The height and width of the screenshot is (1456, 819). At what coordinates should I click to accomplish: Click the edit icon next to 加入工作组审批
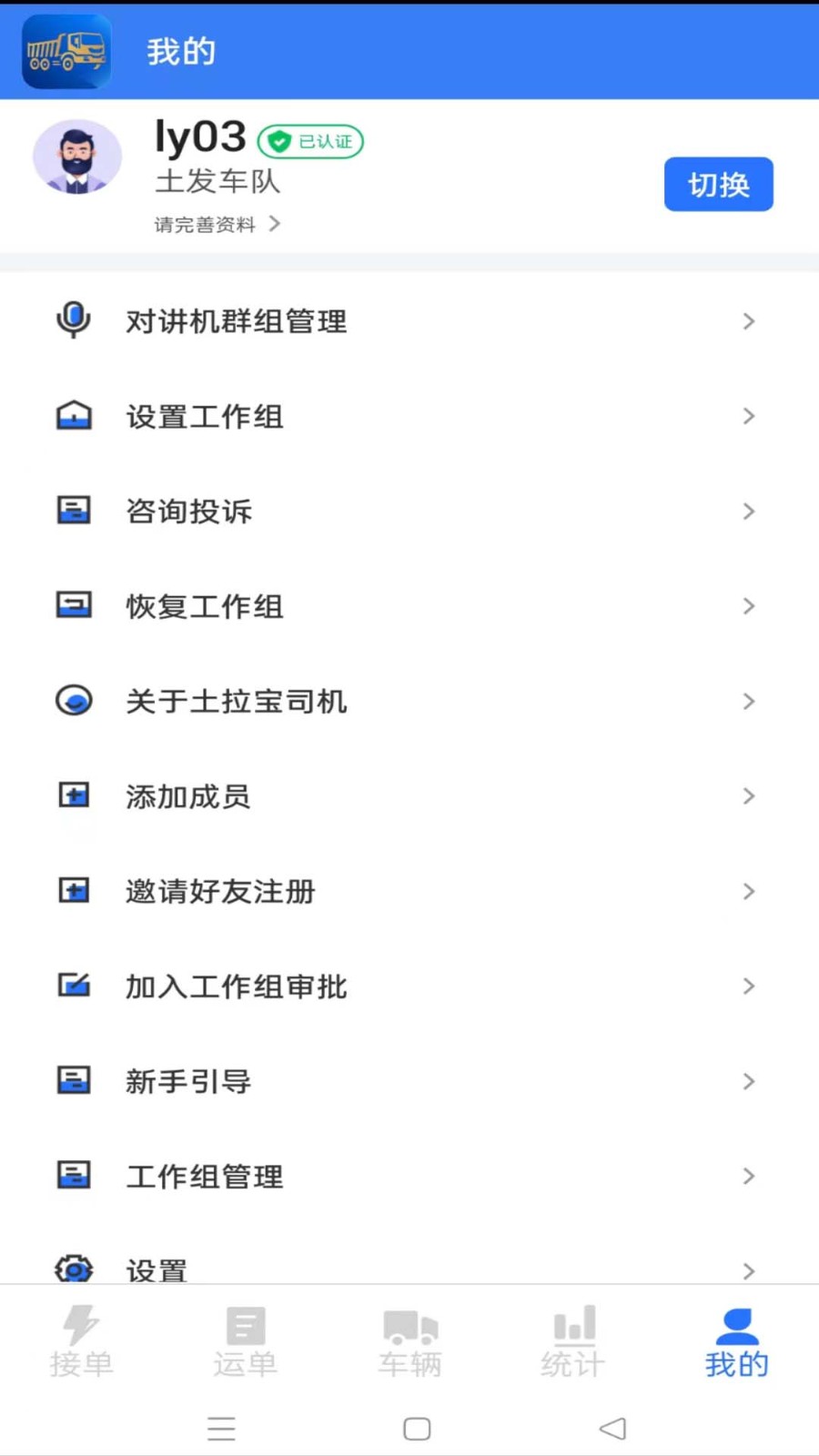tap(74, 986)
